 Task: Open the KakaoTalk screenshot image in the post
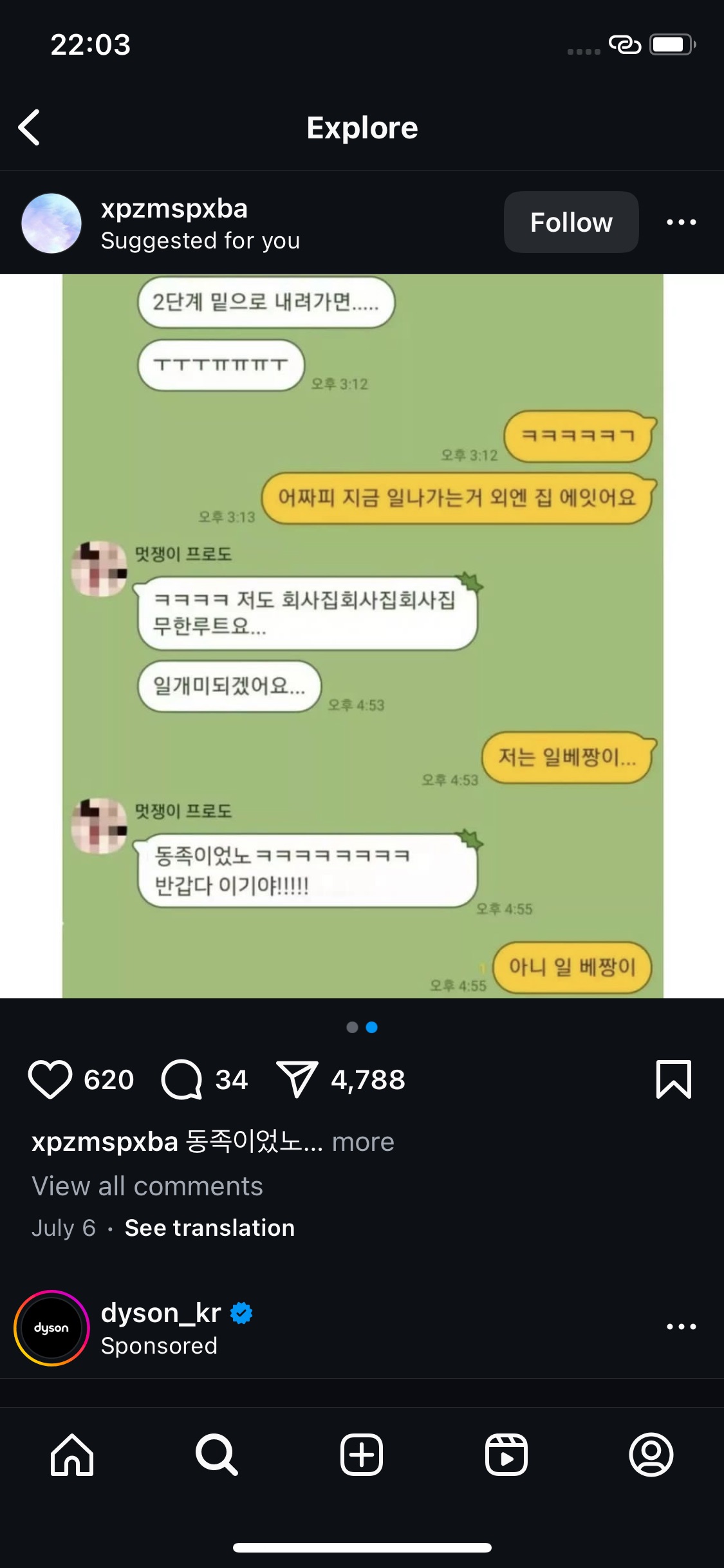(x=362, y=636)
